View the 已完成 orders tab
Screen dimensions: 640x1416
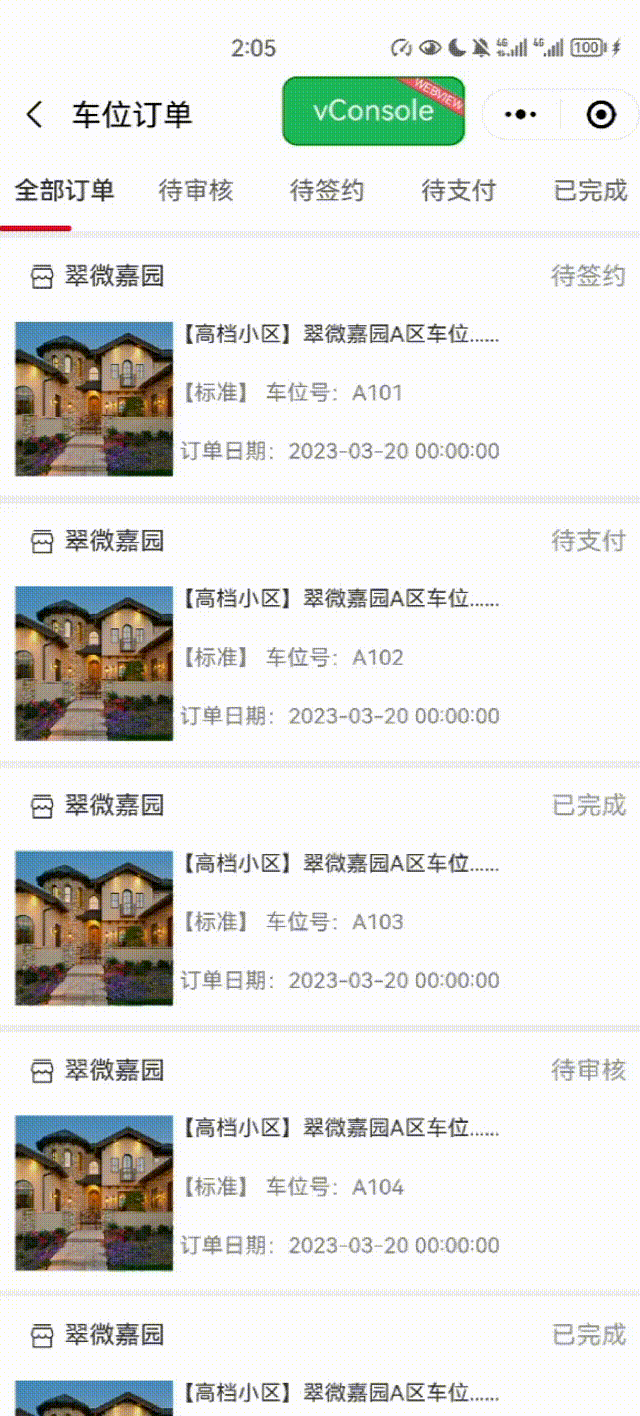pyautogui.click(x=590, y=190)
